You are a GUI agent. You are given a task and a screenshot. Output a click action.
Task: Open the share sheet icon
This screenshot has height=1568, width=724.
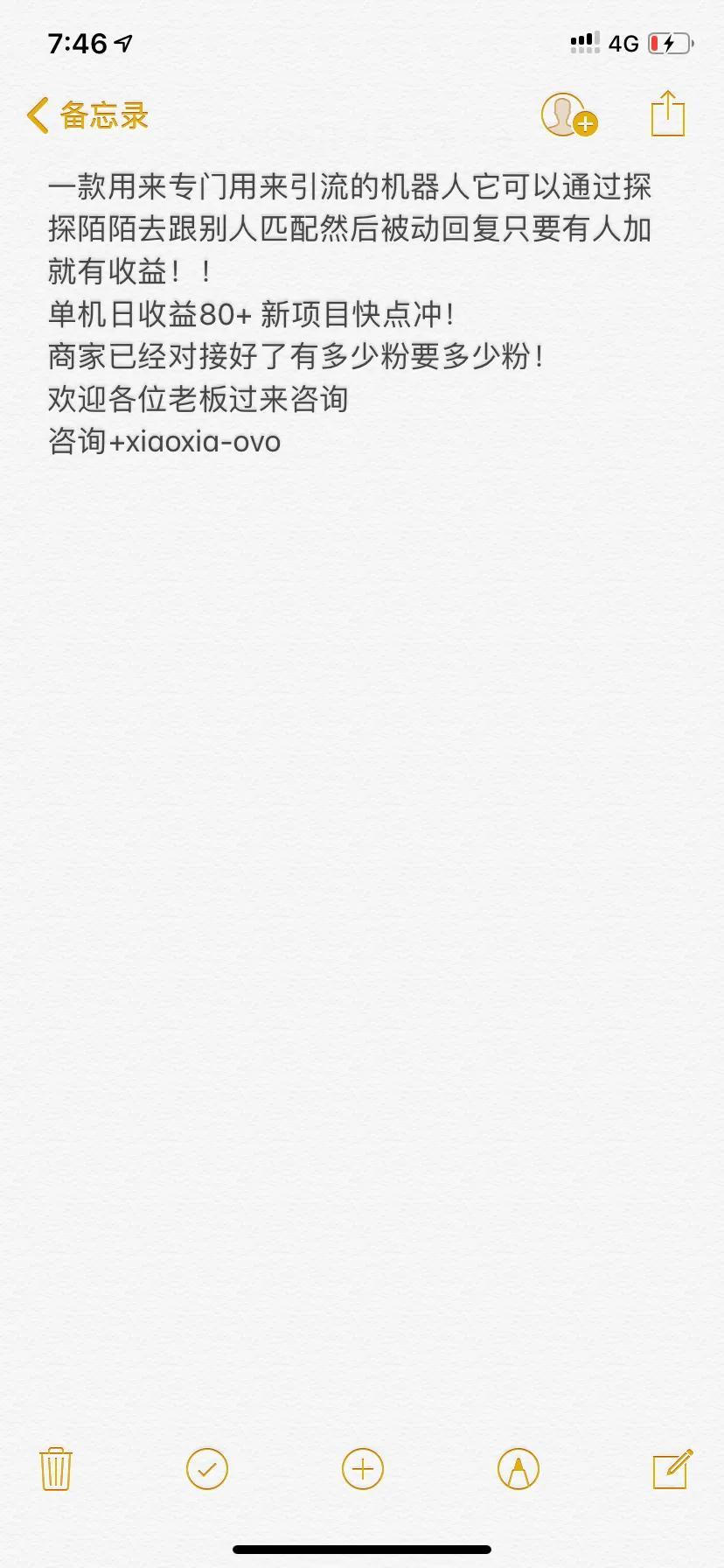[668, 114]
